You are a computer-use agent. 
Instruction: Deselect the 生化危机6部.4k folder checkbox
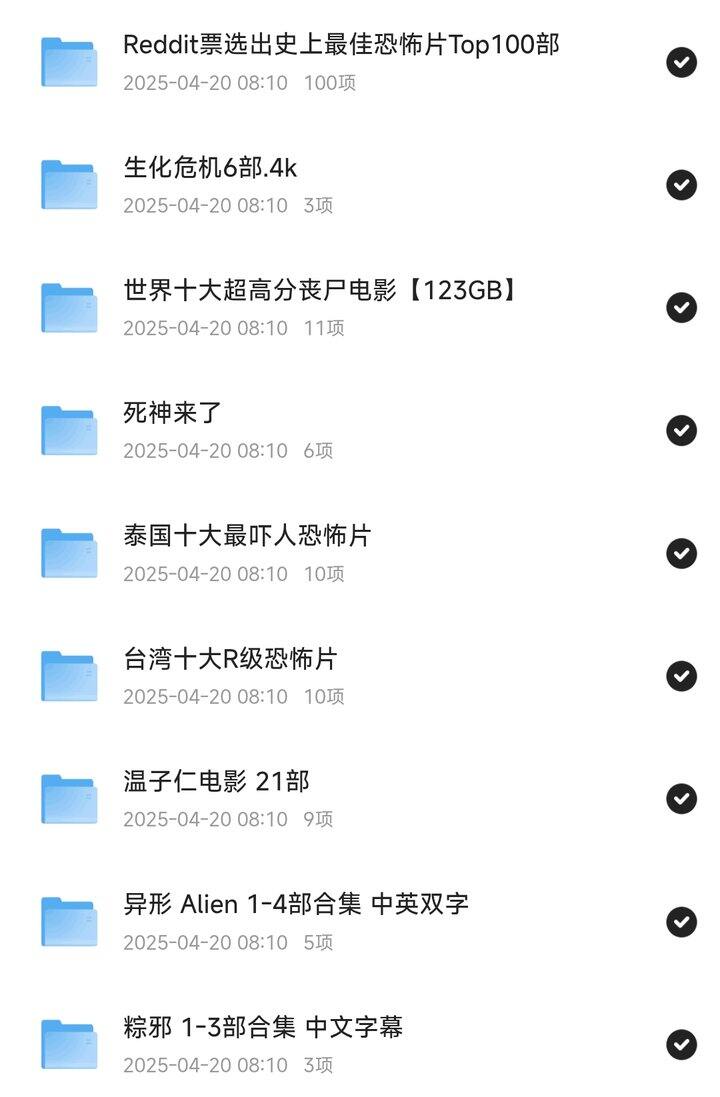coord(681,185)
